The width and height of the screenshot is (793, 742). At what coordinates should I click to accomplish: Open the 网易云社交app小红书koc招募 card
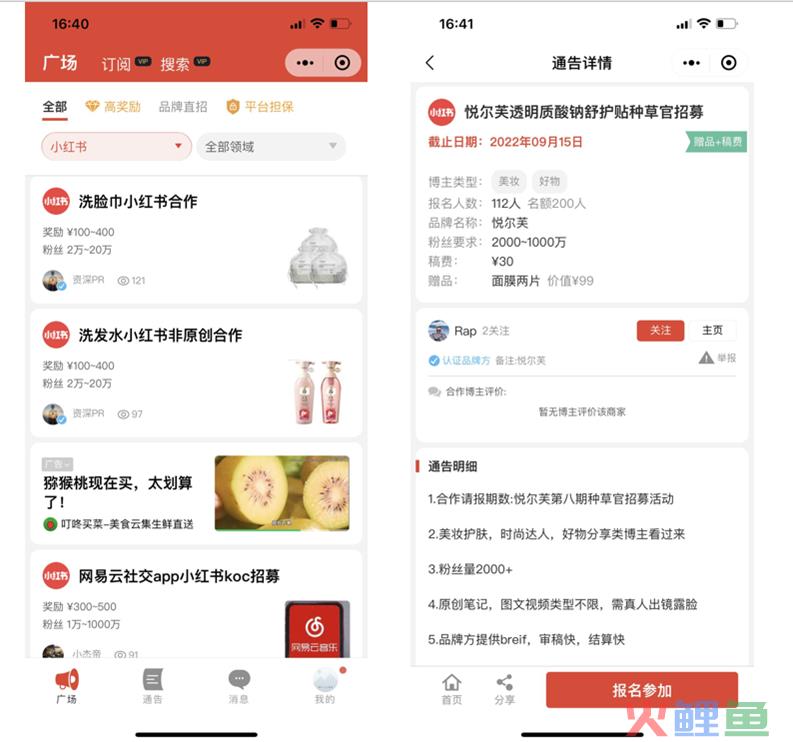tap(196, 604)
